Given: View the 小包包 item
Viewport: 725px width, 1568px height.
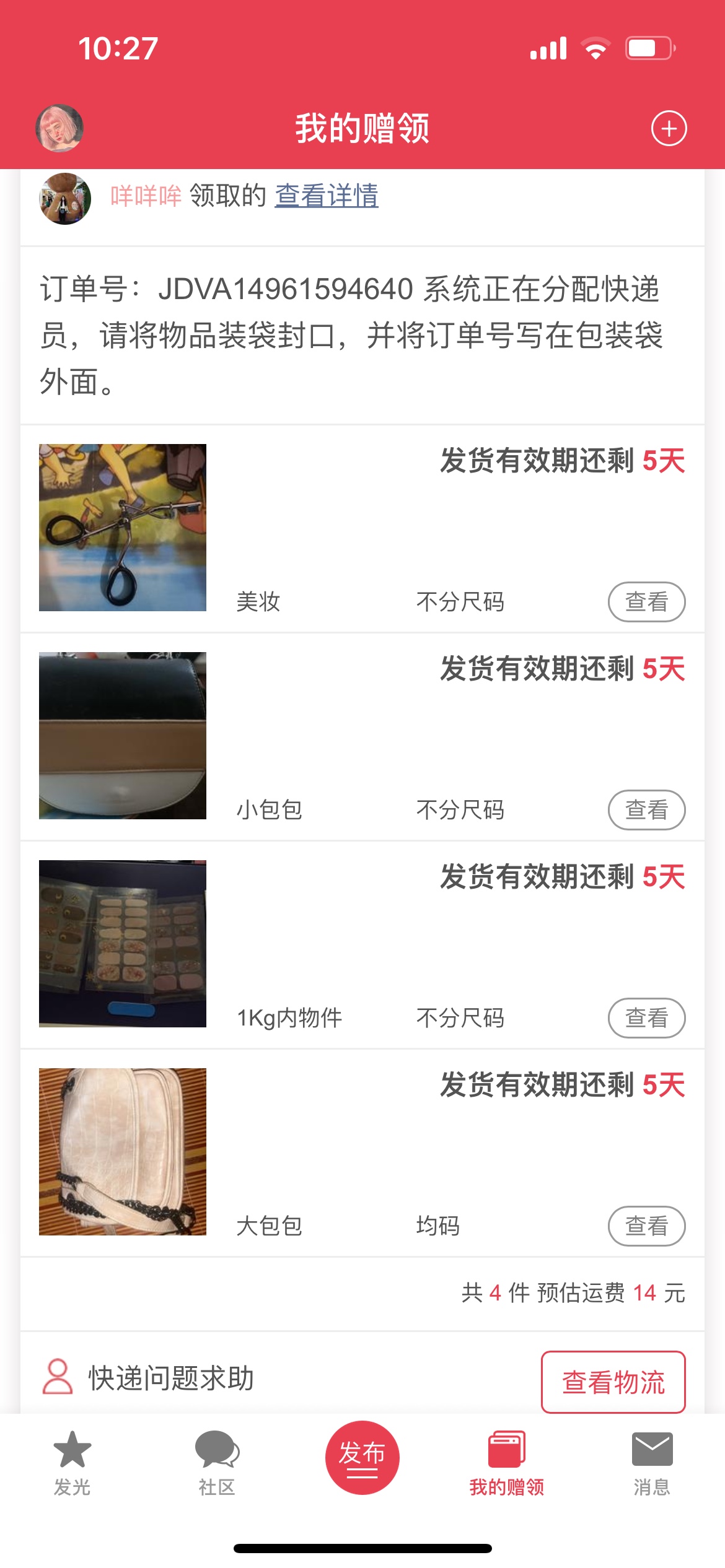Looking at the screenshot, I should click(x=646, y=809).
